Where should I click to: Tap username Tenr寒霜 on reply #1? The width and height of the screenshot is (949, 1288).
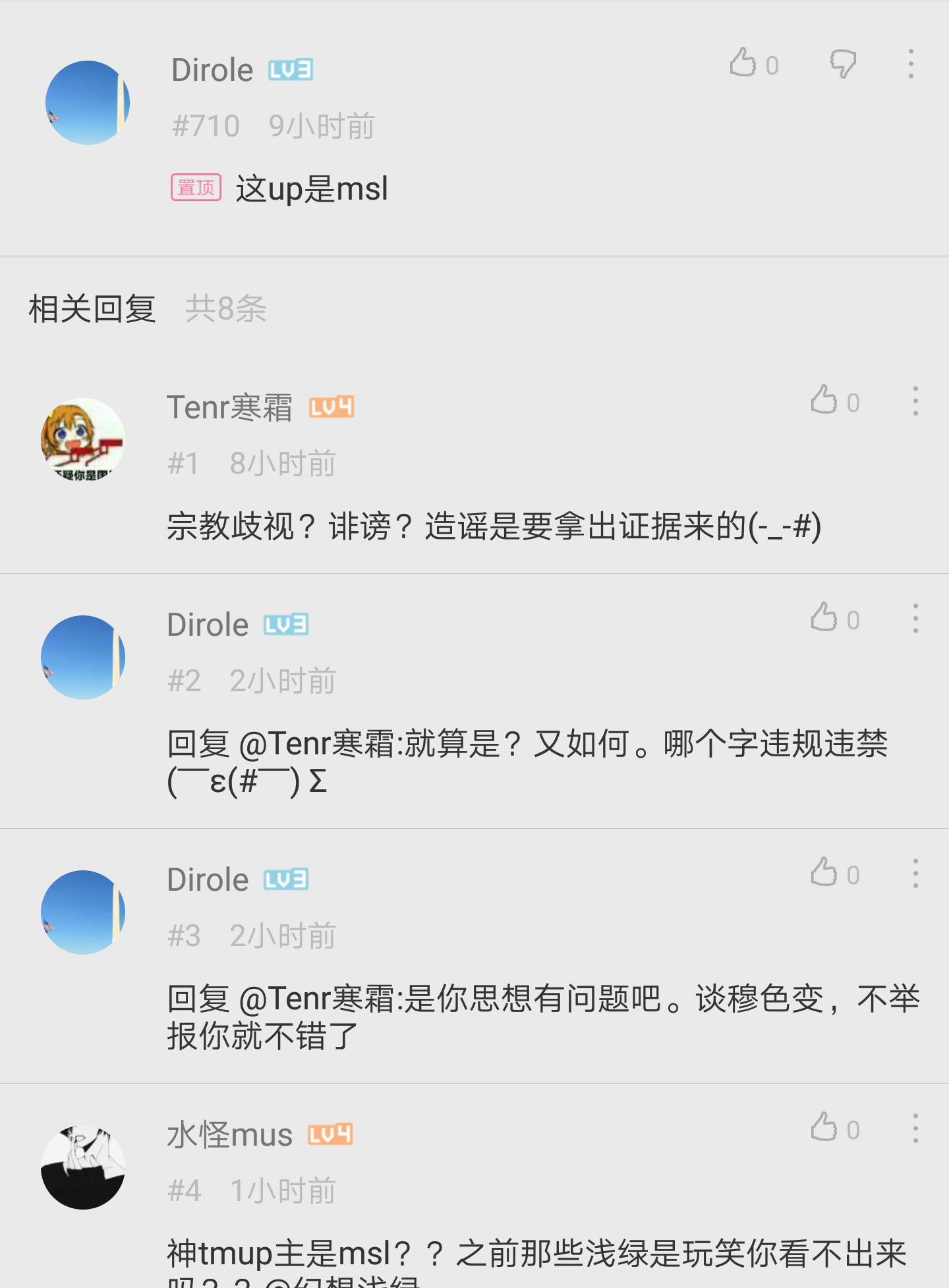click(x=229, y=407)
